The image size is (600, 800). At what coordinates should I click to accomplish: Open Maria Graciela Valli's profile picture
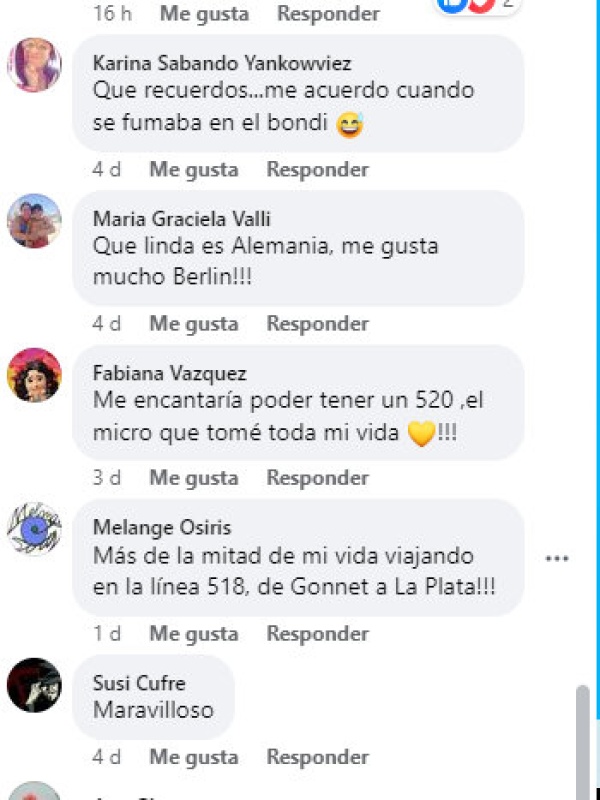pos(34,220)
